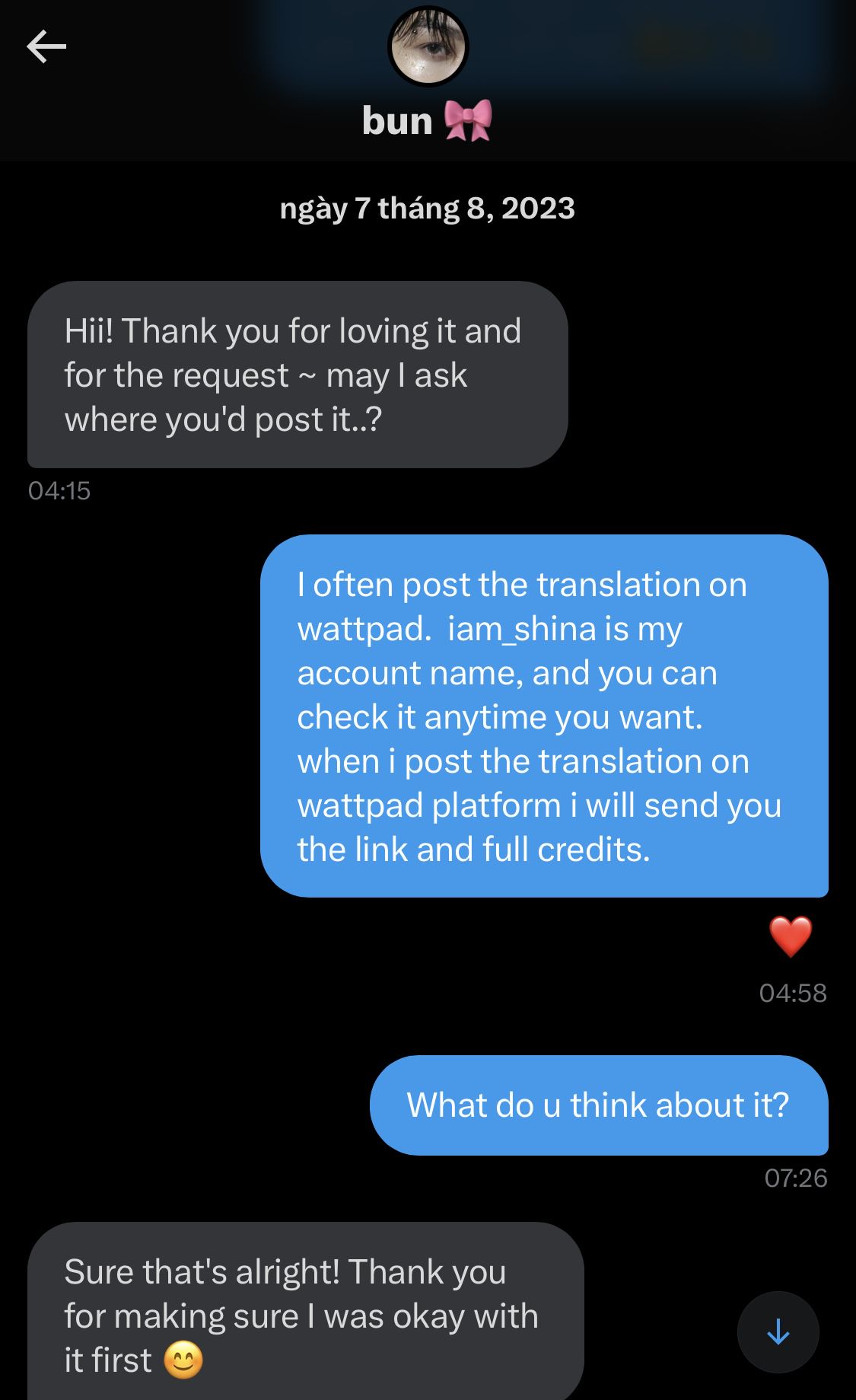This screenshot has width=856, height=1400.
Task: Jump to latest message with down arrow
Action: (x=778, y=1331)
